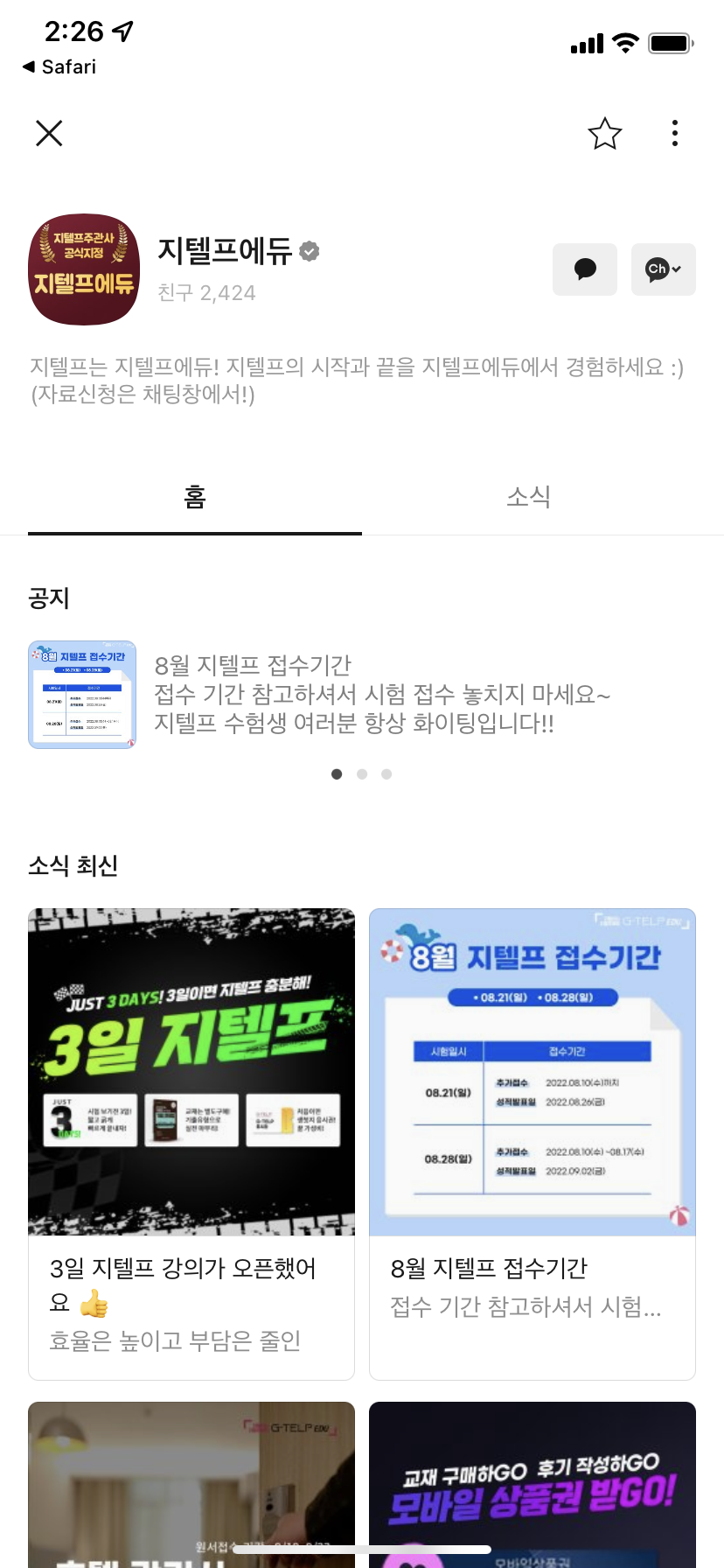This screenshot has height=1568, width=724.
Task: Return to Safari via back link
Action: [x=59, y=66]
